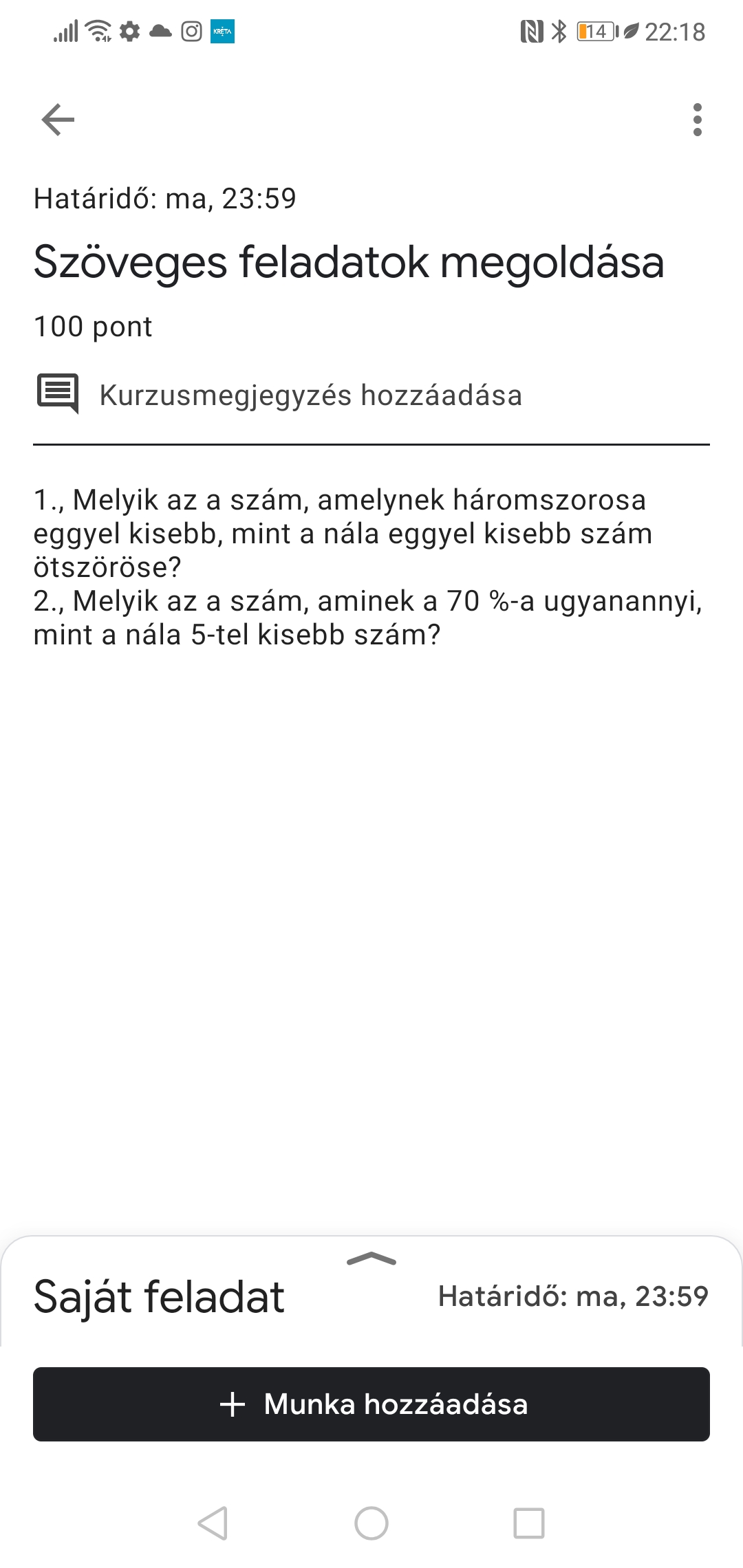Tap the Munka hozzáadása button

[x=371, y=1404]
